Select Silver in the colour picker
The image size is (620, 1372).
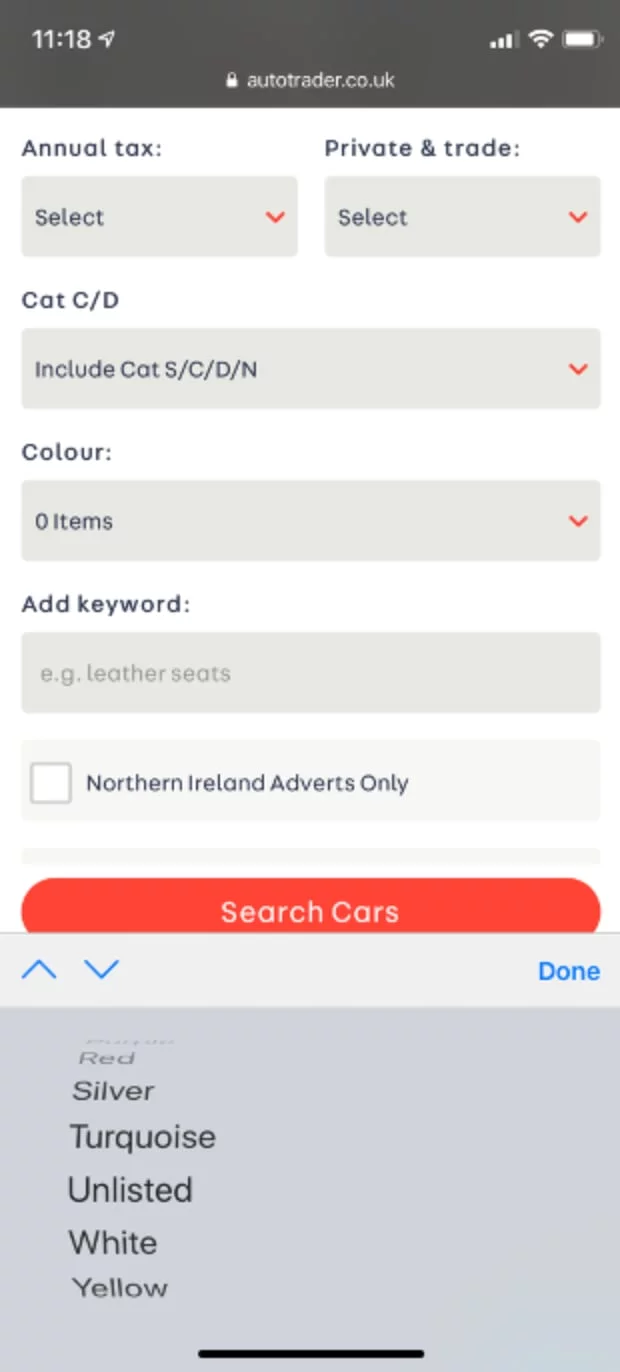tap(114, 1091)
